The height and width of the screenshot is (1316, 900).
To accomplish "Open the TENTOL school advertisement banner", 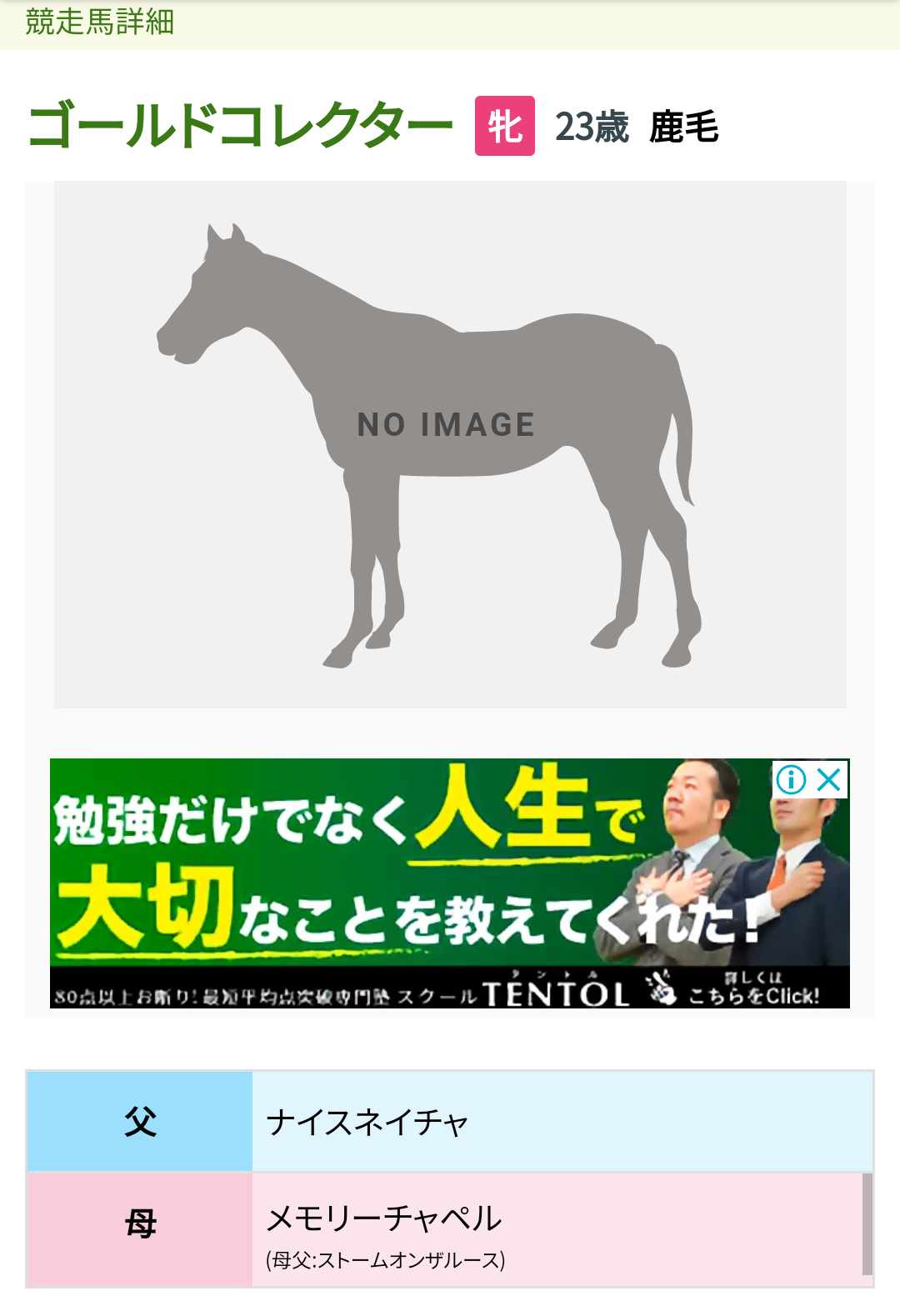I will pos(417,883).
